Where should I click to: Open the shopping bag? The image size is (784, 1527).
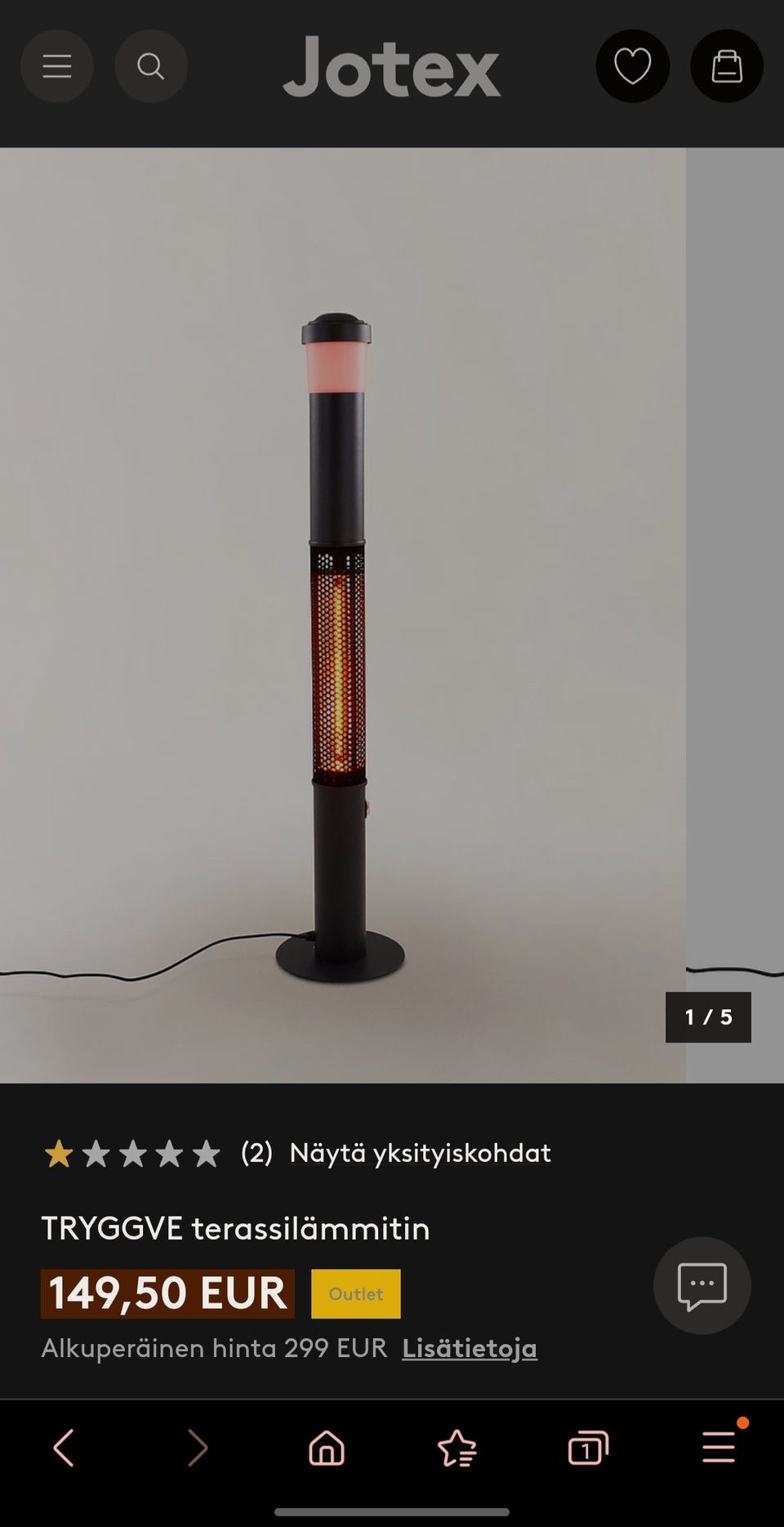[727, 66]
